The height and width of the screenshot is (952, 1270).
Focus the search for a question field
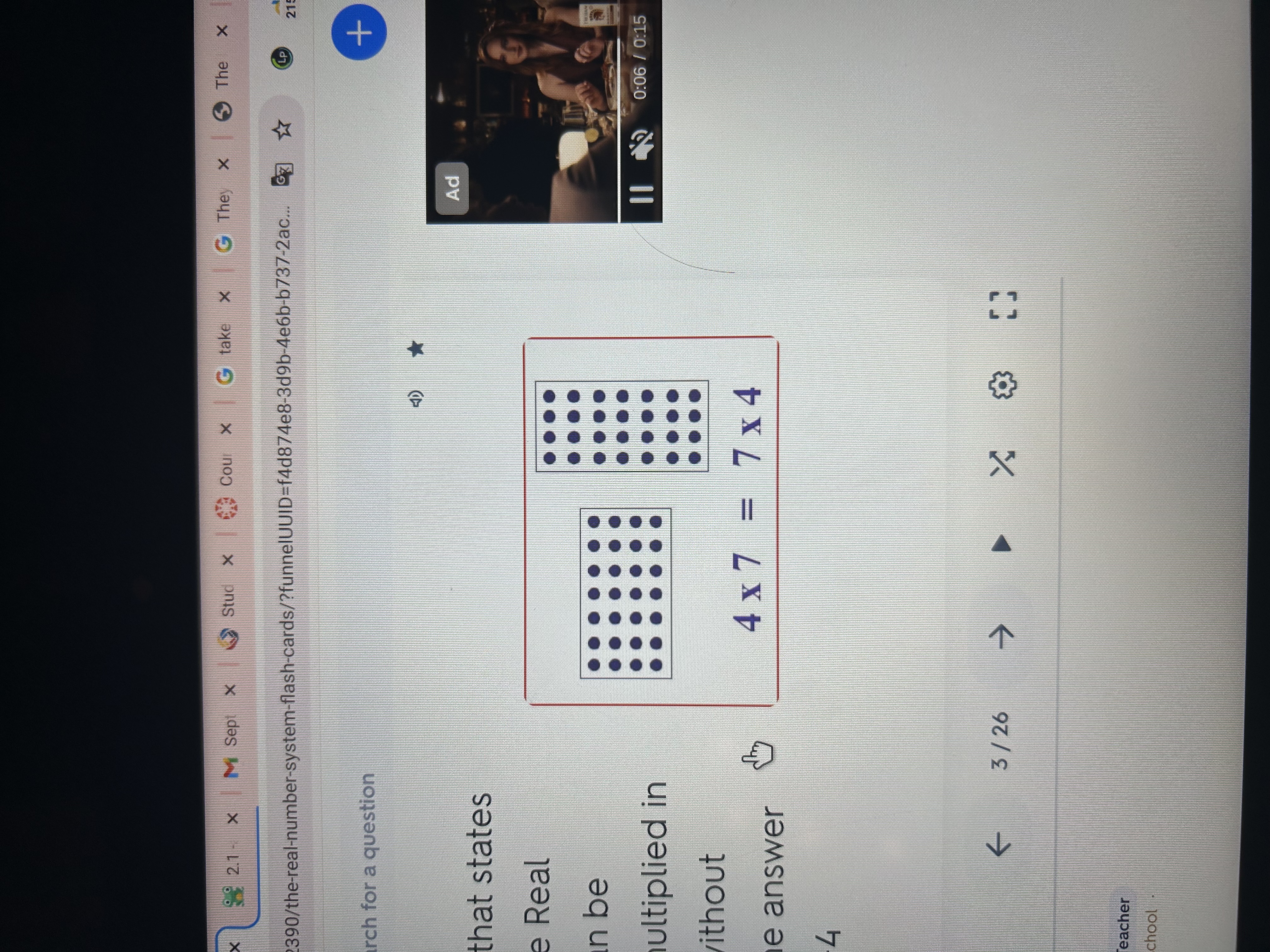[368, 861]
